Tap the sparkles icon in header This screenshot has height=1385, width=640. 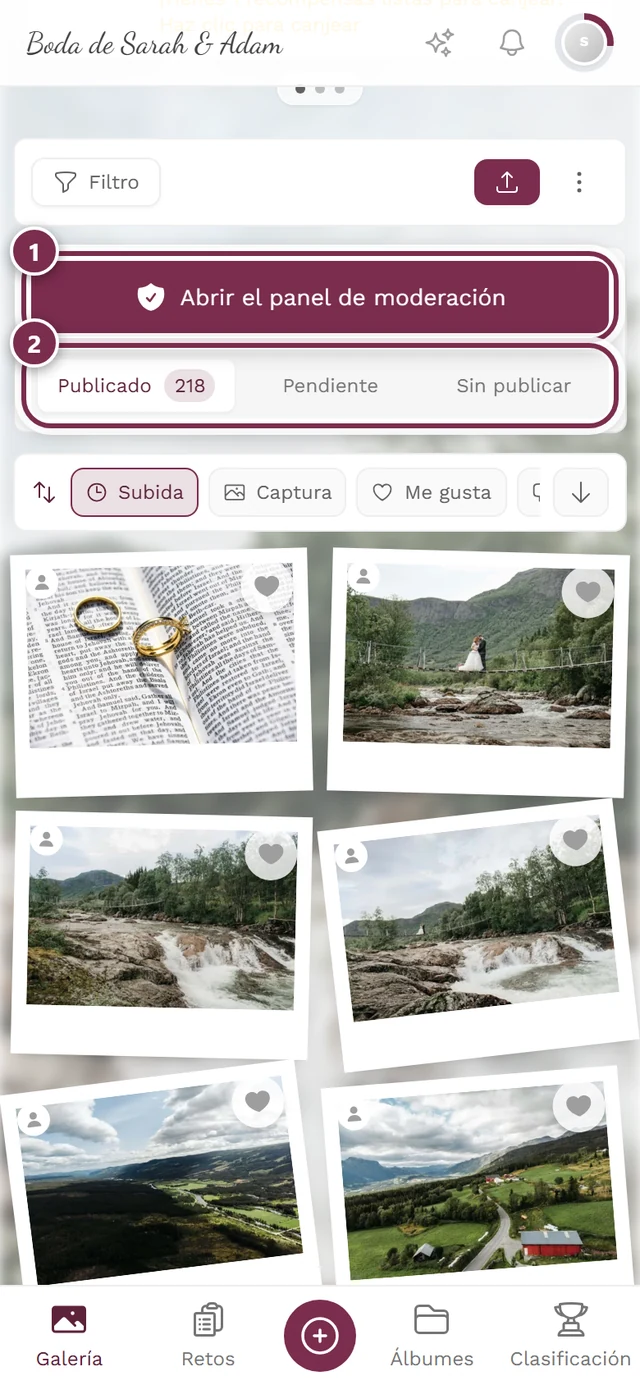pyautogui.click(x=440, y=43)
